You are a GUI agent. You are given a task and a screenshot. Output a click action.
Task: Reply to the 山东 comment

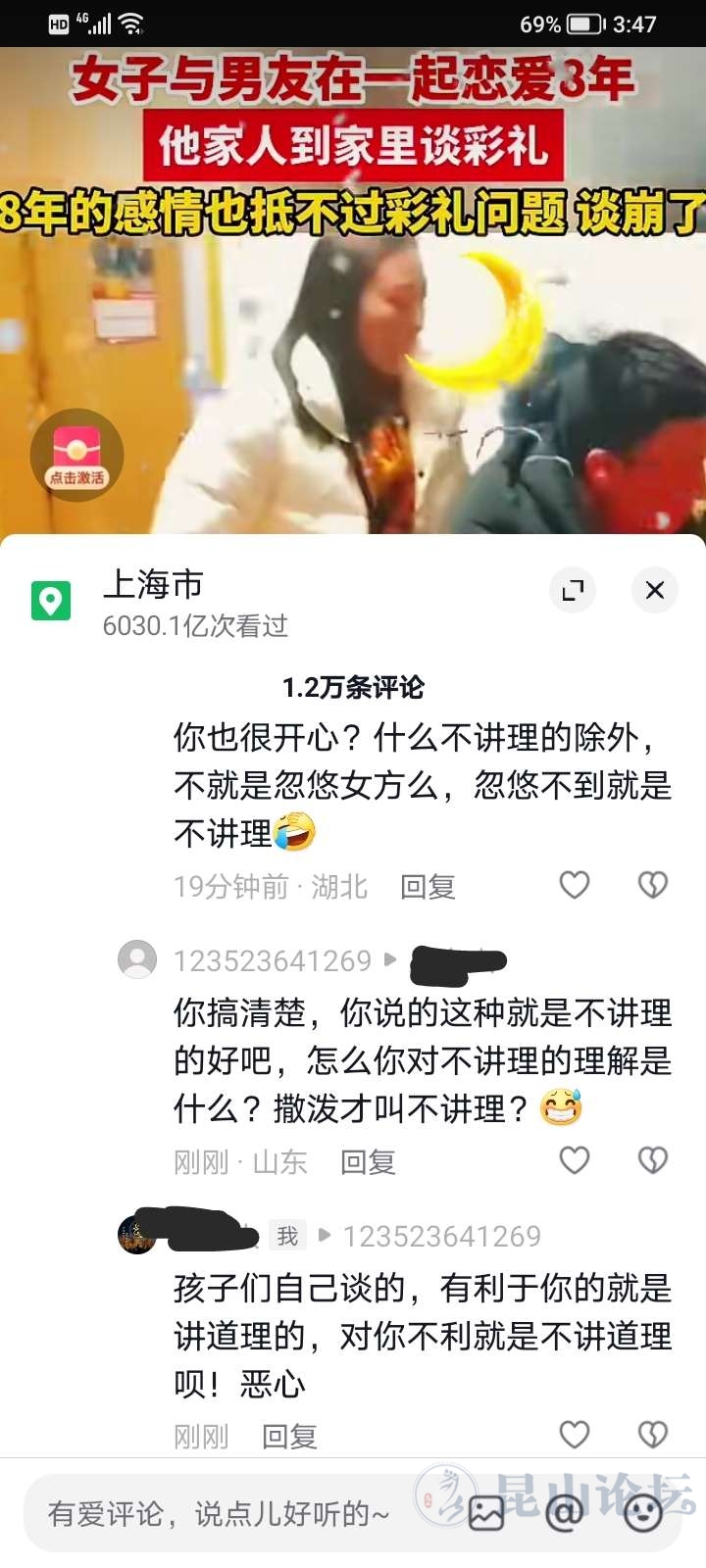368,1162
